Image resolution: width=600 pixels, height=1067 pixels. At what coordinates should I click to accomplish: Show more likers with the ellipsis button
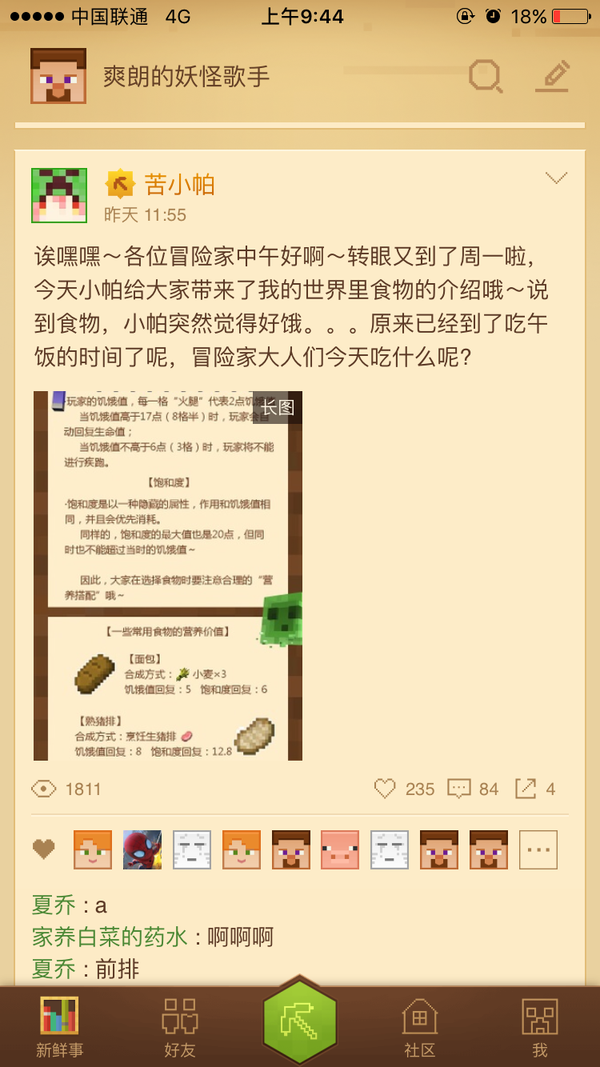click(x=538, y=850)
